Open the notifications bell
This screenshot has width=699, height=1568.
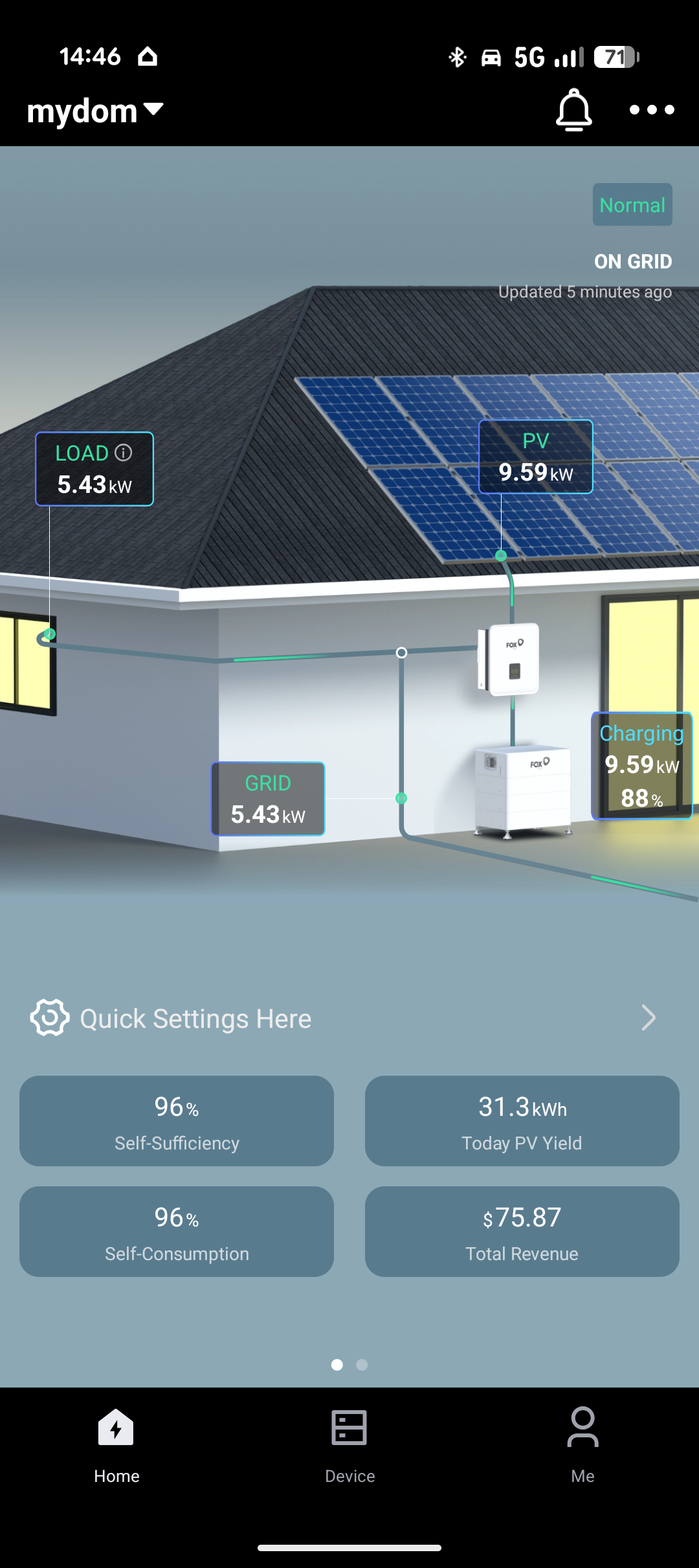click(573, 110)
